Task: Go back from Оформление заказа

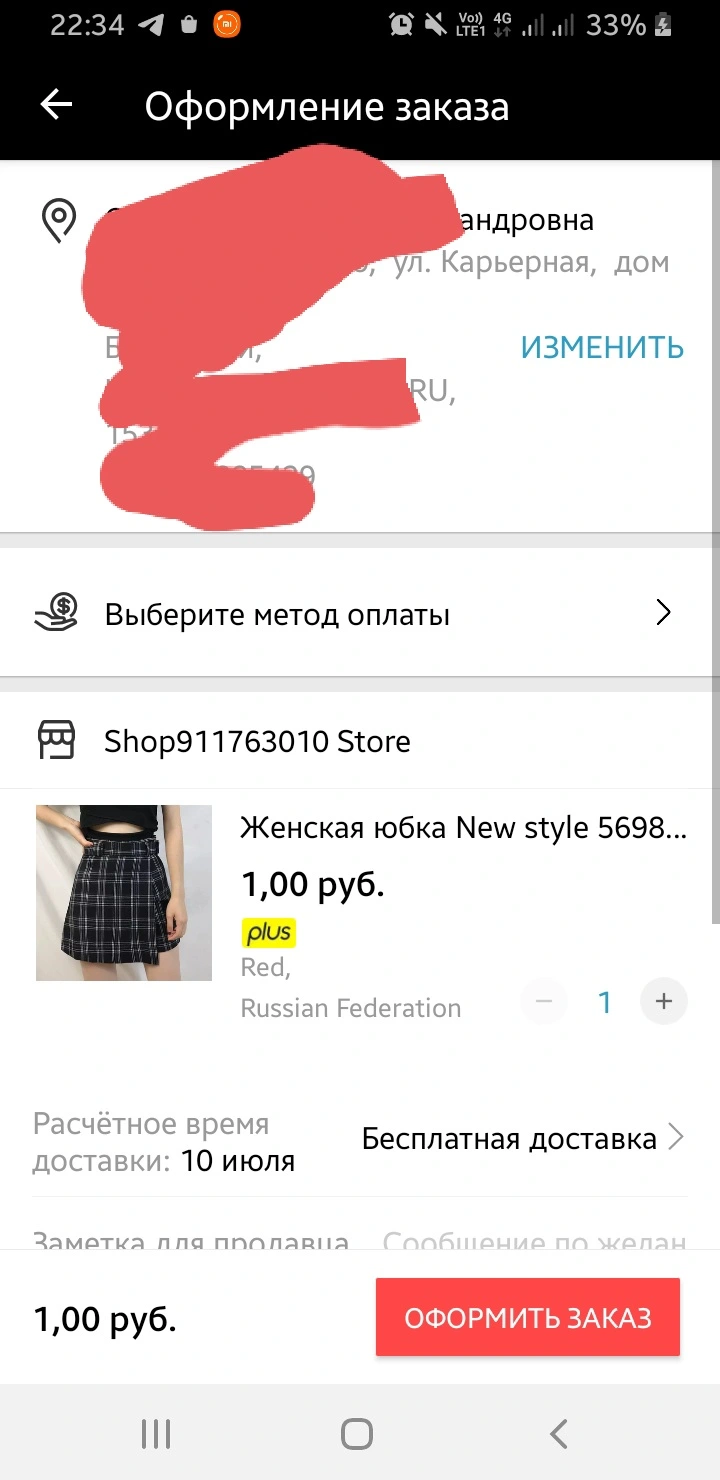Action: coord(56,105)
